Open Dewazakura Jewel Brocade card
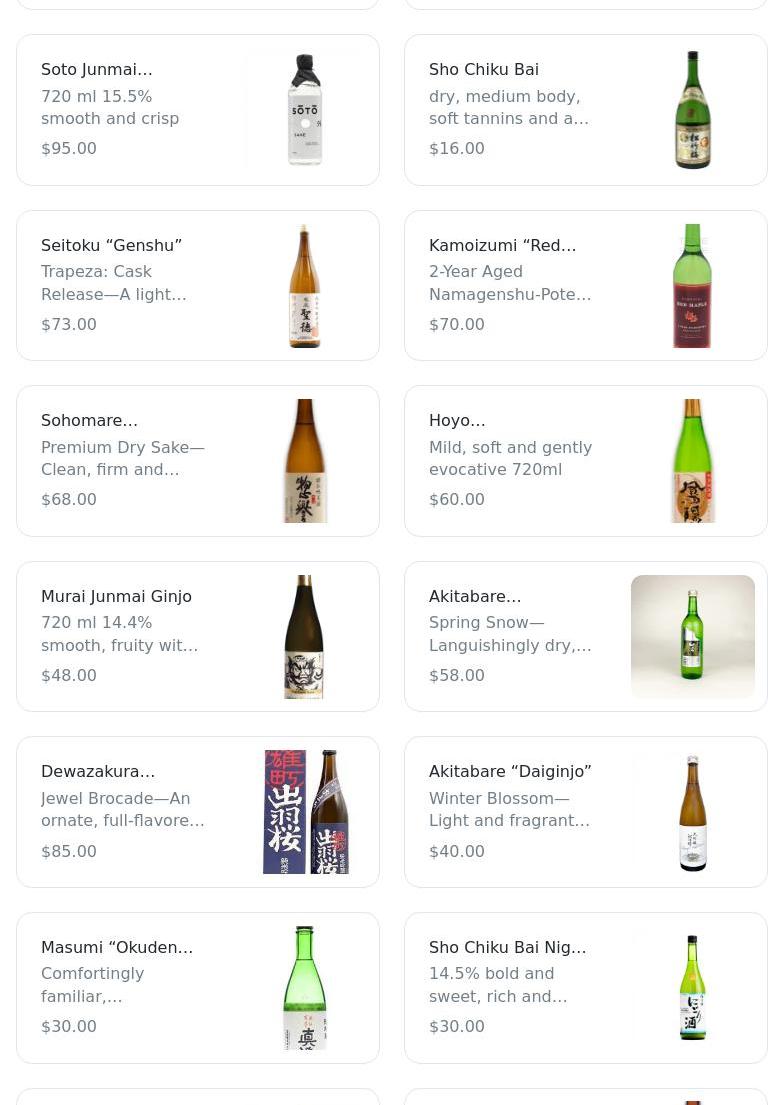 click(x=197, y=812)
